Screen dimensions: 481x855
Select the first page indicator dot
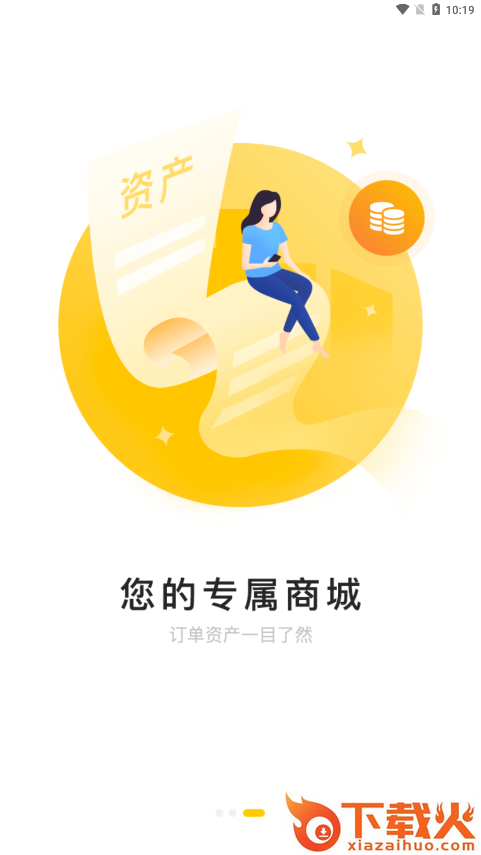219,813
